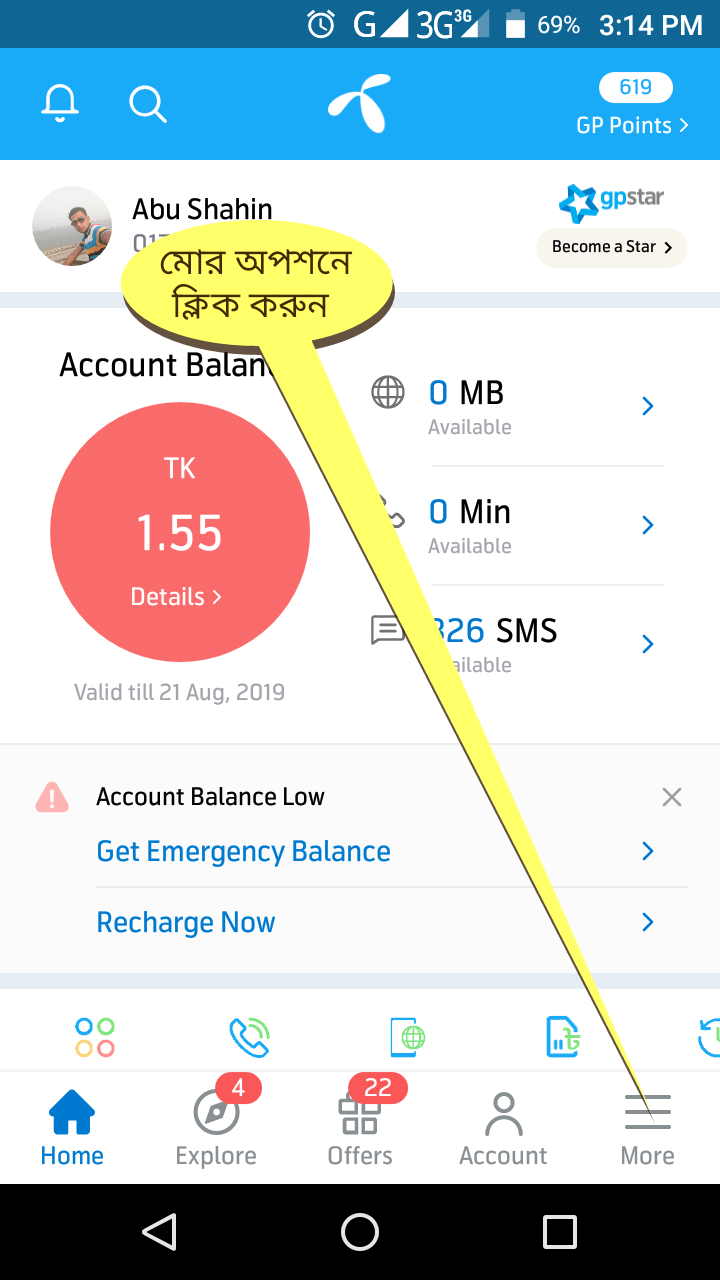This screenshot has height=1280, width=720.
Task: View account balance Details
Action: 176,597
